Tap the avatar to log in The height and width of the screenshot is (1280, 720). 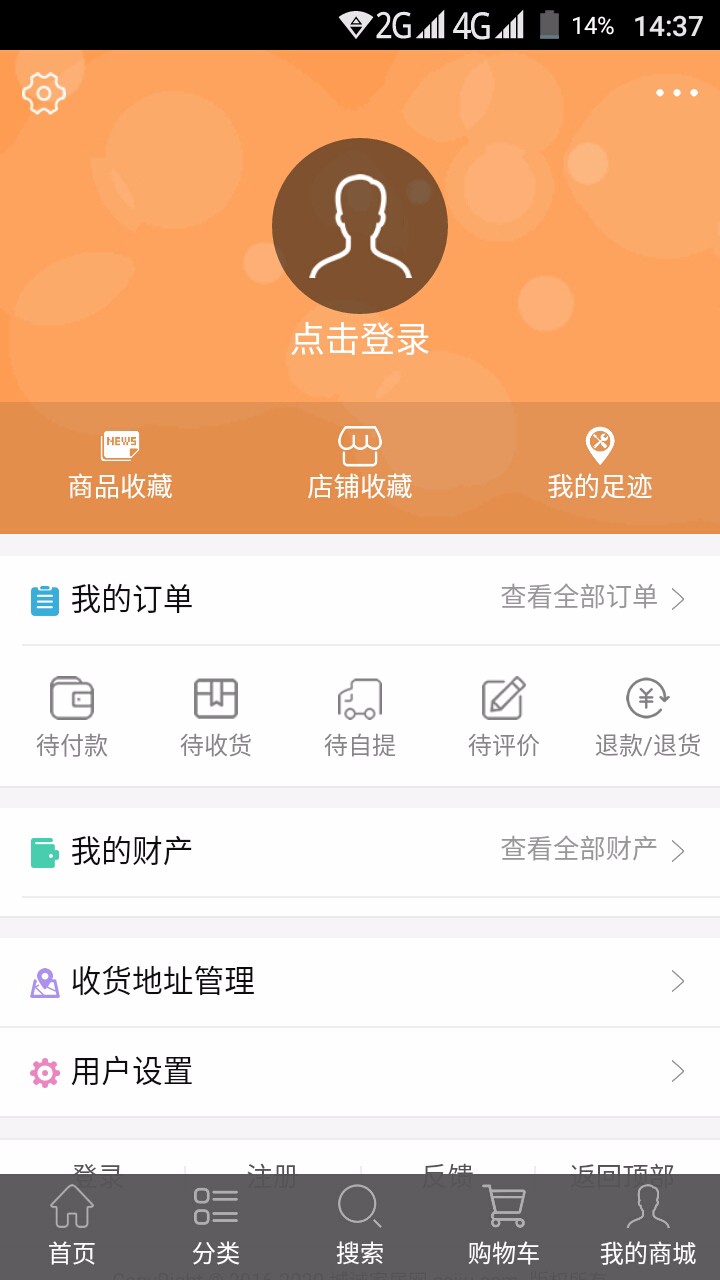pos(360,226)
